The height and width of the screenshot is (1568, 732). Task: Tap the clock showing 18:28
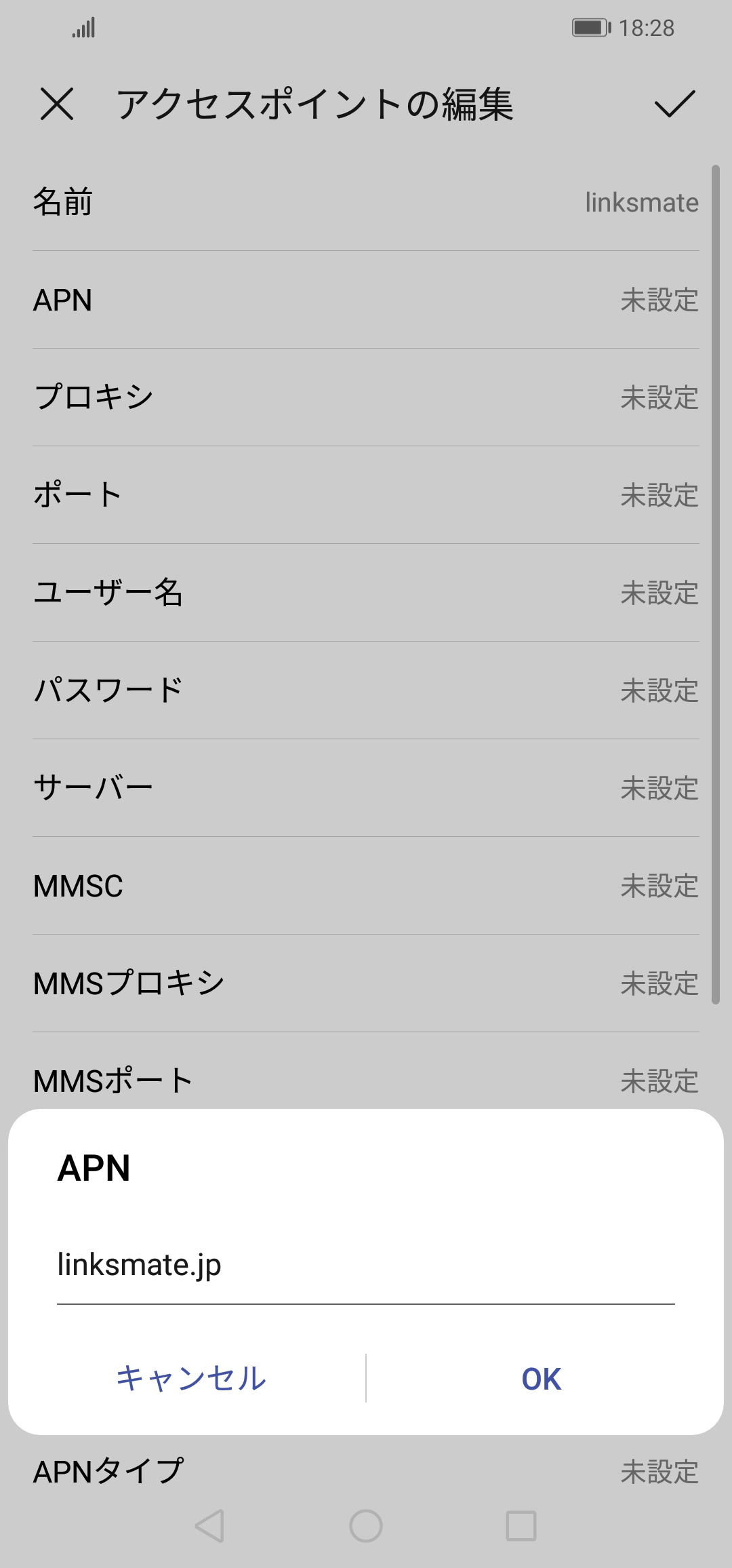(x=646, y=27)
